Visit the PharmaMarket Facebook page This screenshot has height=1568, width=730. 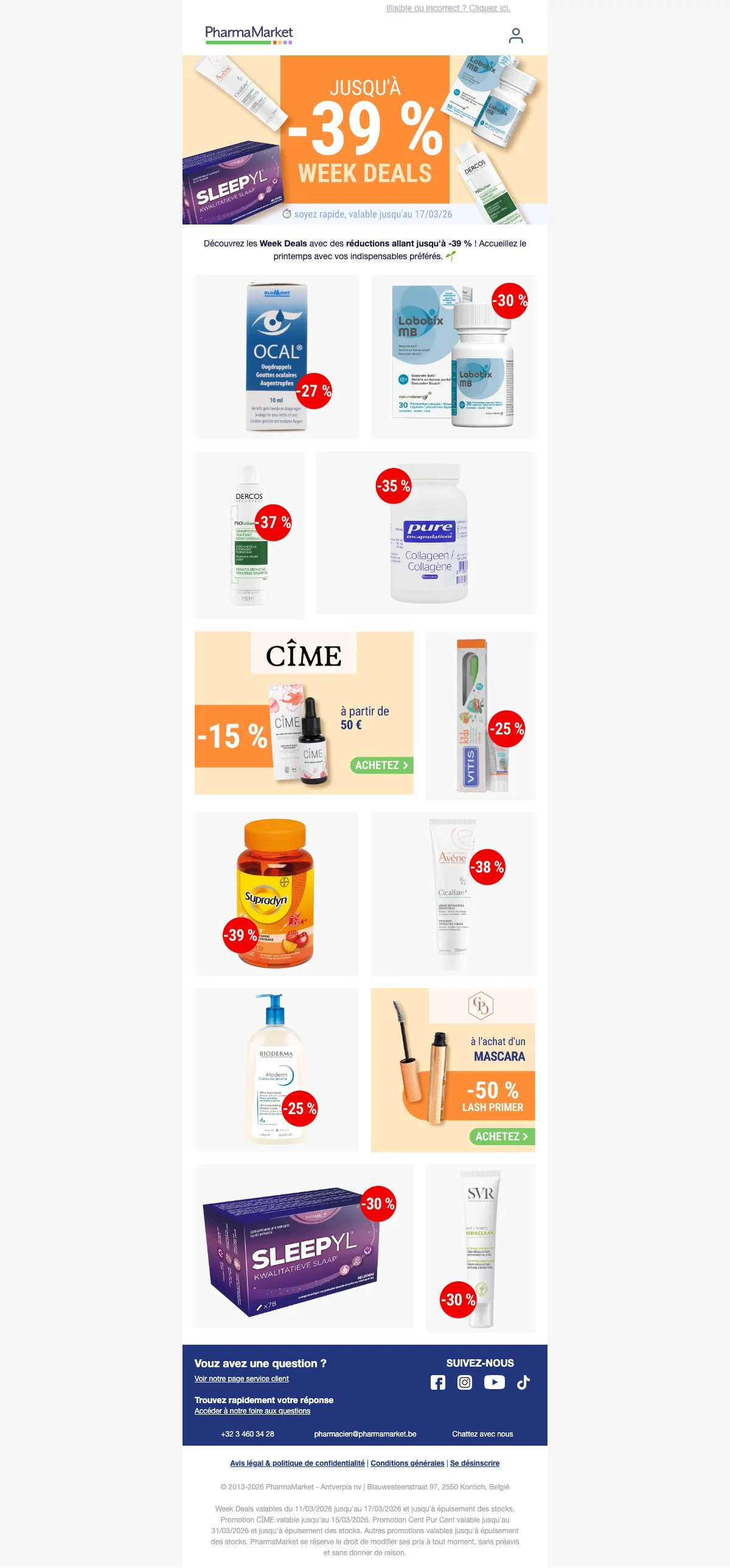438,1382
